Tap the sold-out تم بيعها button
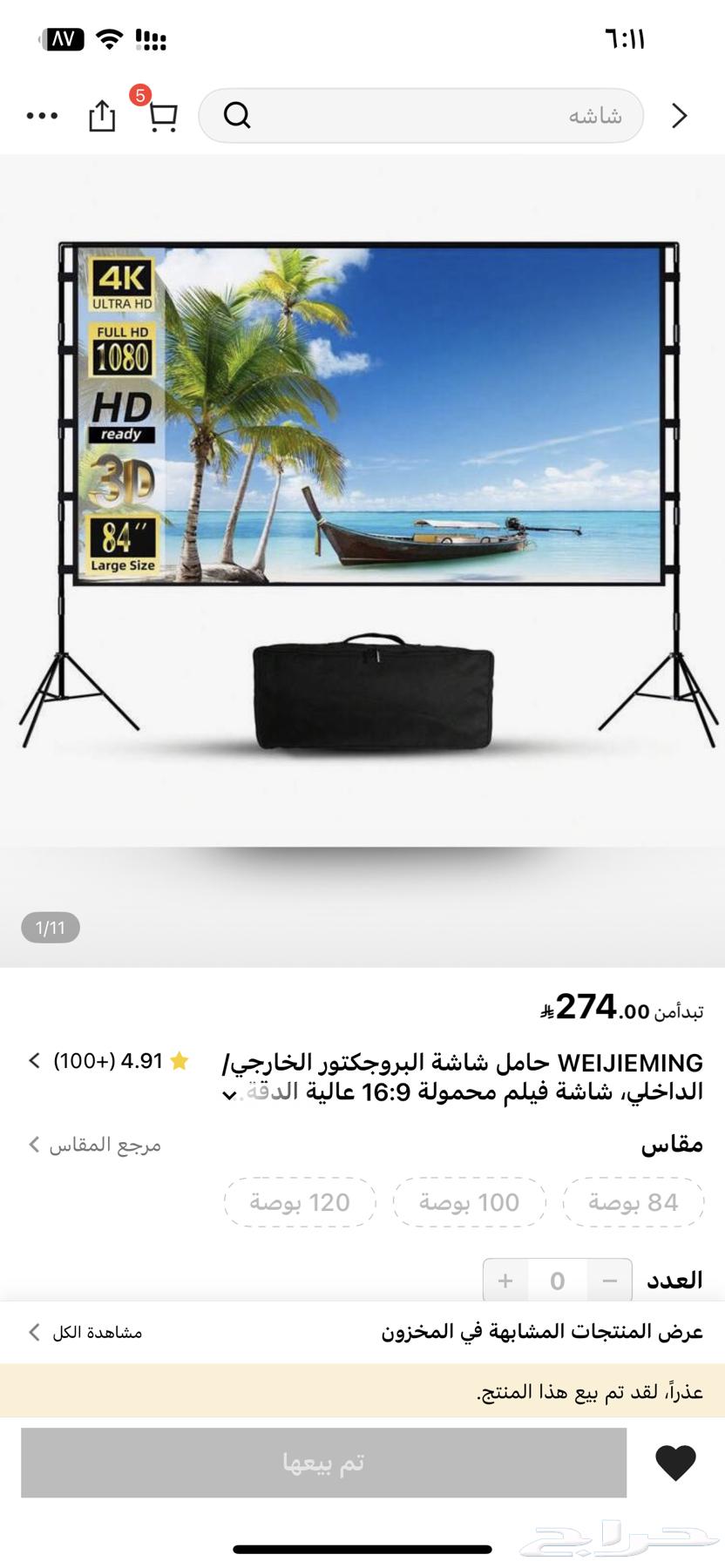Image resolution: width=725 pixels, height=1568 pixels. [323, 1463]
